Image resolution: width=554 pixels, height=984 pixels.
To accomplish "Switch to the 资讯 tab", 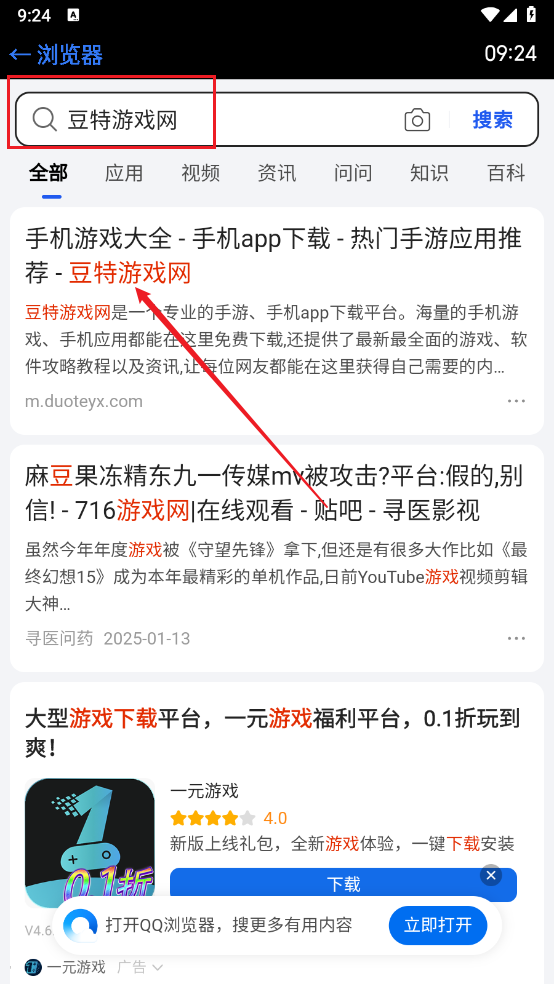I will [x=277, y=173].
